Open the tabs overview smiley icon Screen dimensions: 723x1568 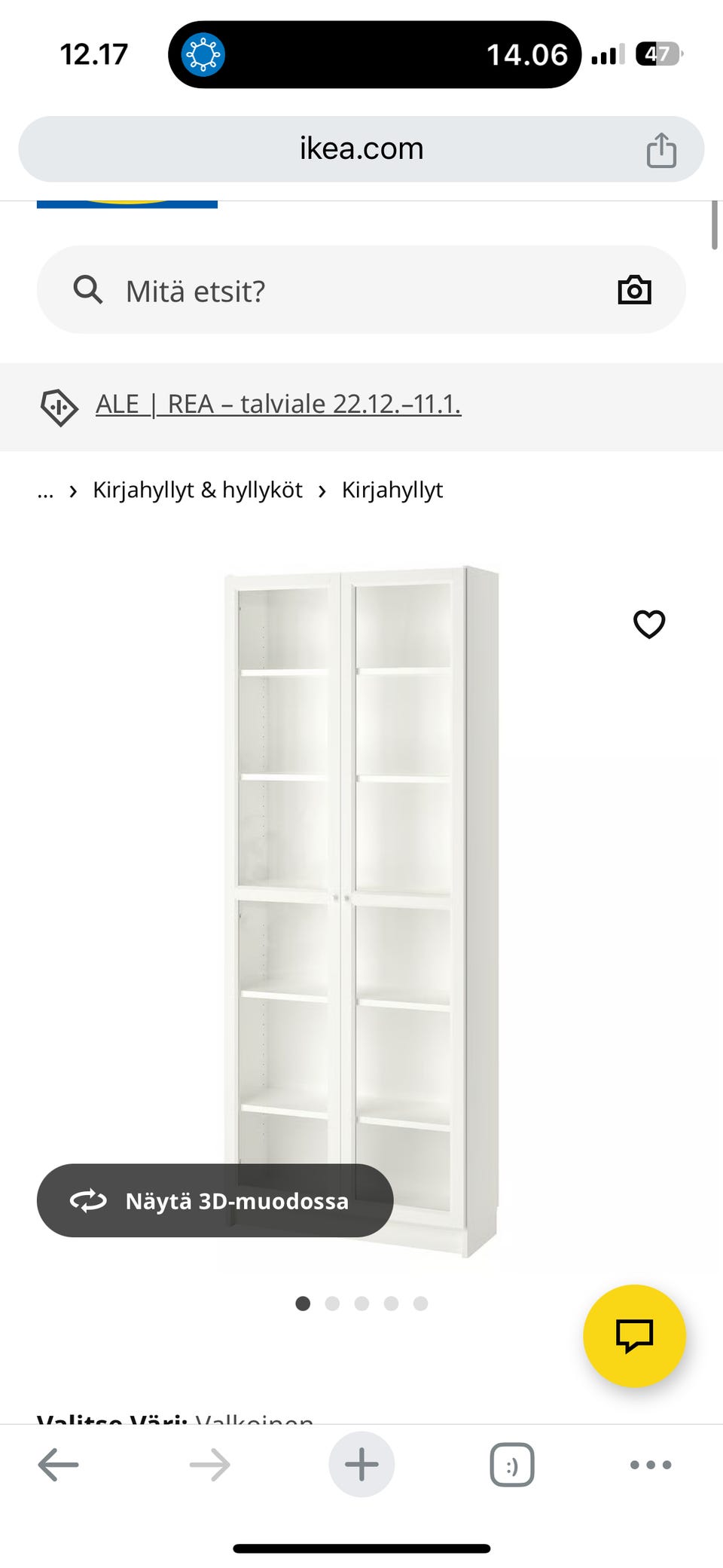click(x=511, y=1464)
